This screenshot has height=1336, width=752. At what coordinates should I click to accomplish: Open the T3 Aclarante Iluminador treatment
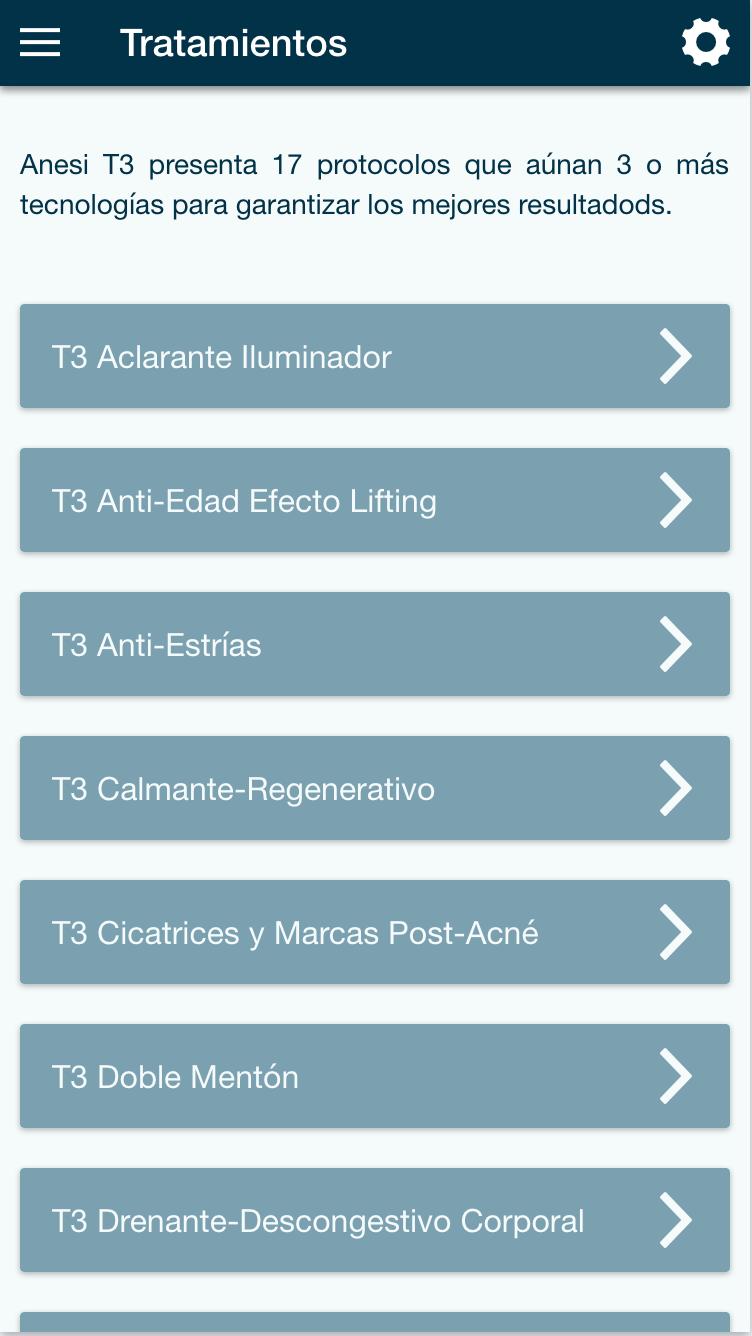click(x=375, y=356)
